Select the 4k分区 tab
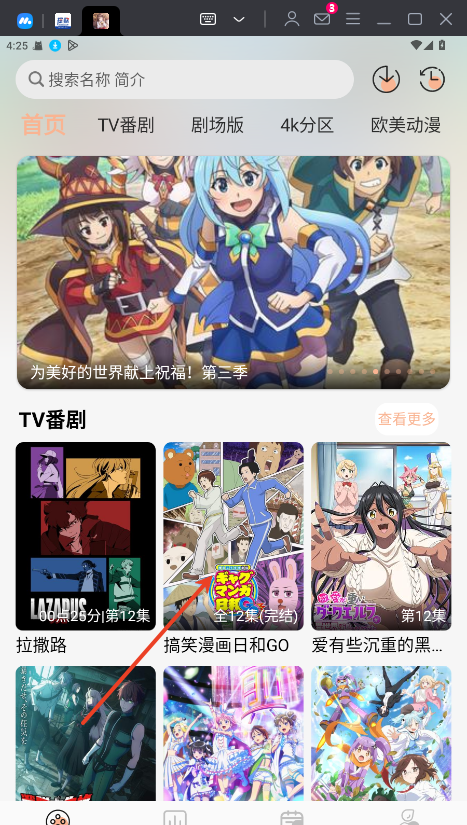 pos(307,125)
